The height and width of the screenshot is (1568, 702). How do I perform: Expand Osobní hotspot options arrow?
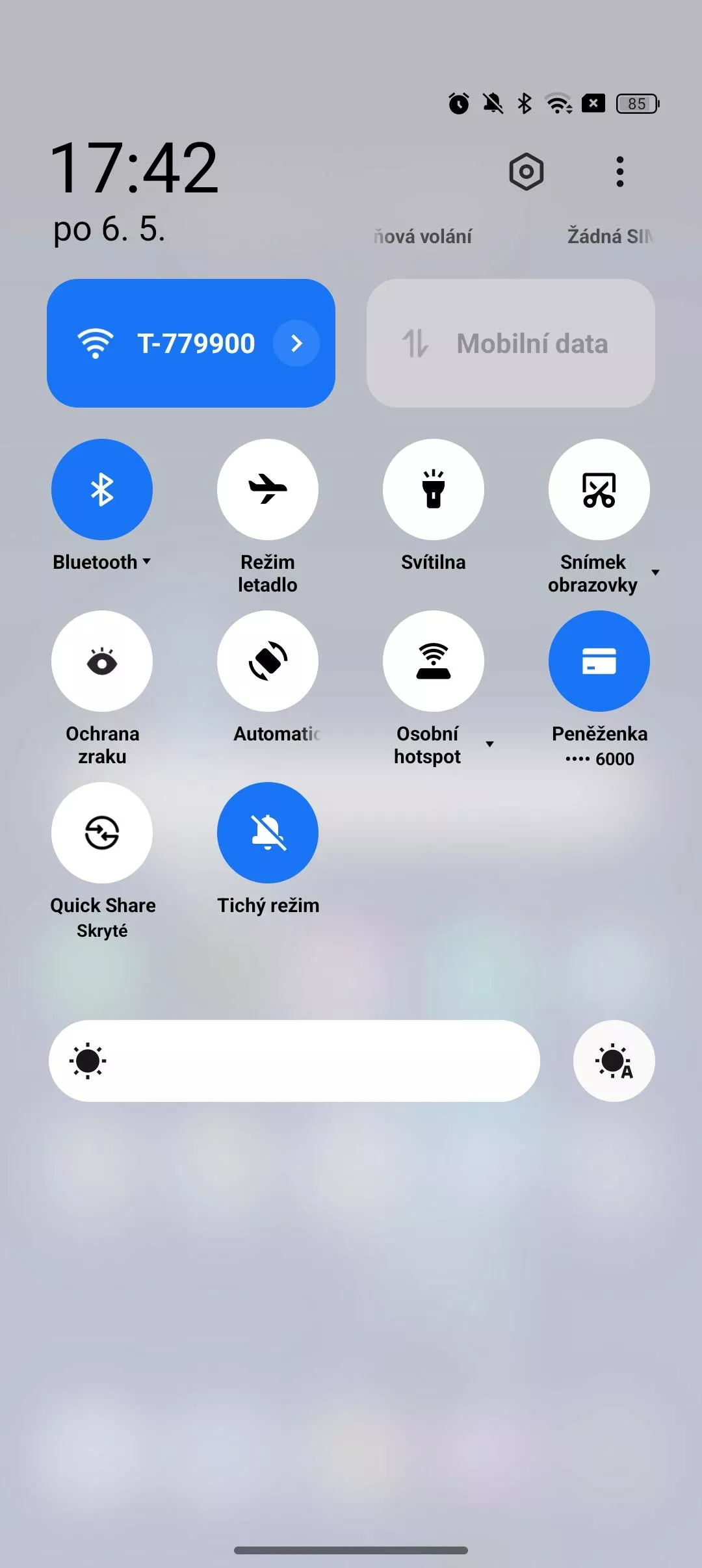pos(490,744)
